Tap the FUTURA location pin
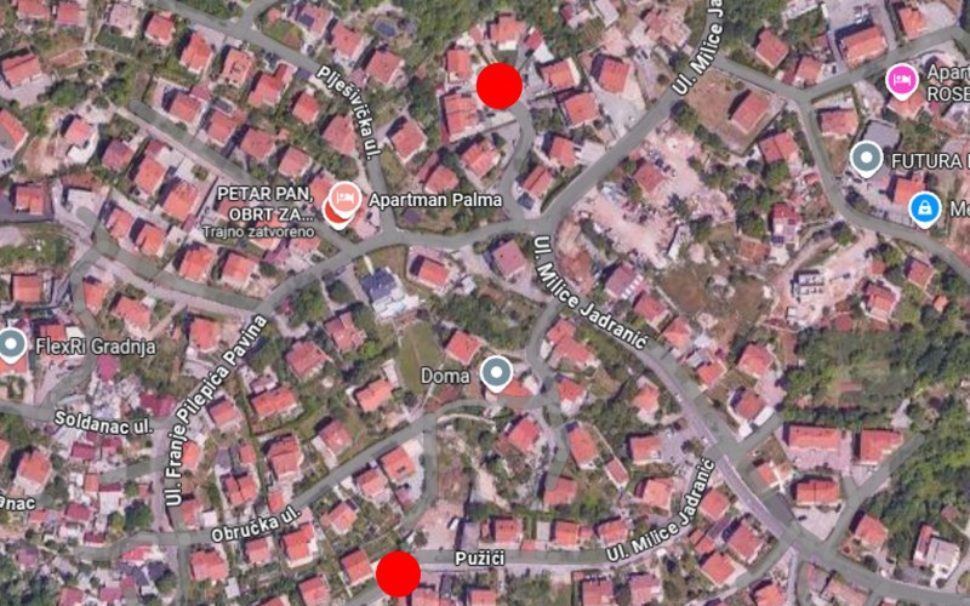970x606 pixels. pyautogui.click(x=866, y=157)
